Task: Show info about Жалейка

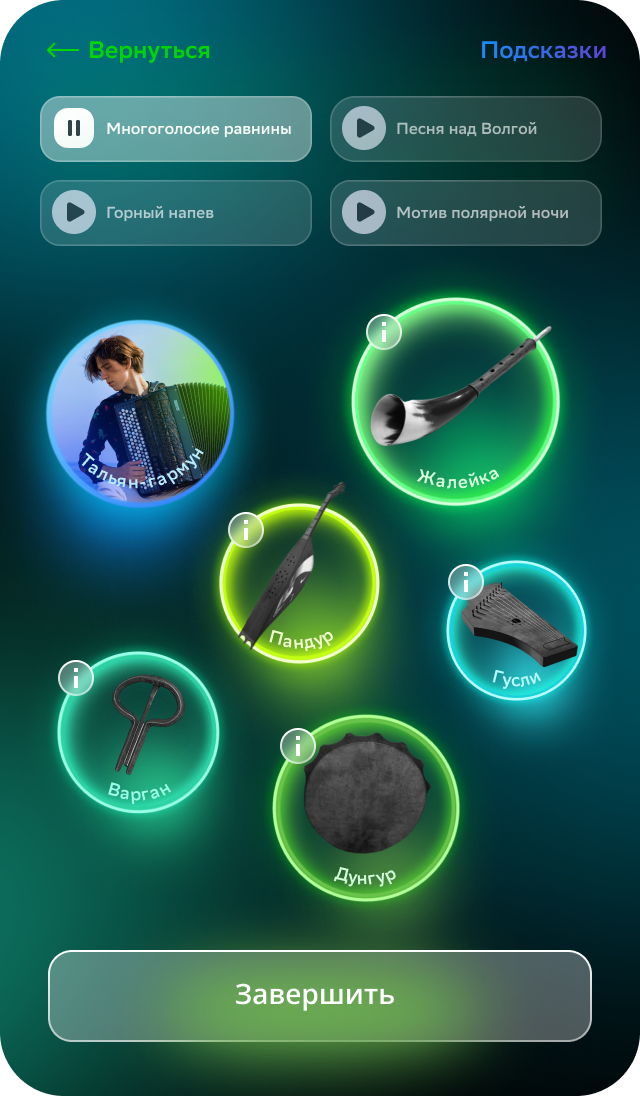Action: pyautogui.click(x=384, y=332)
